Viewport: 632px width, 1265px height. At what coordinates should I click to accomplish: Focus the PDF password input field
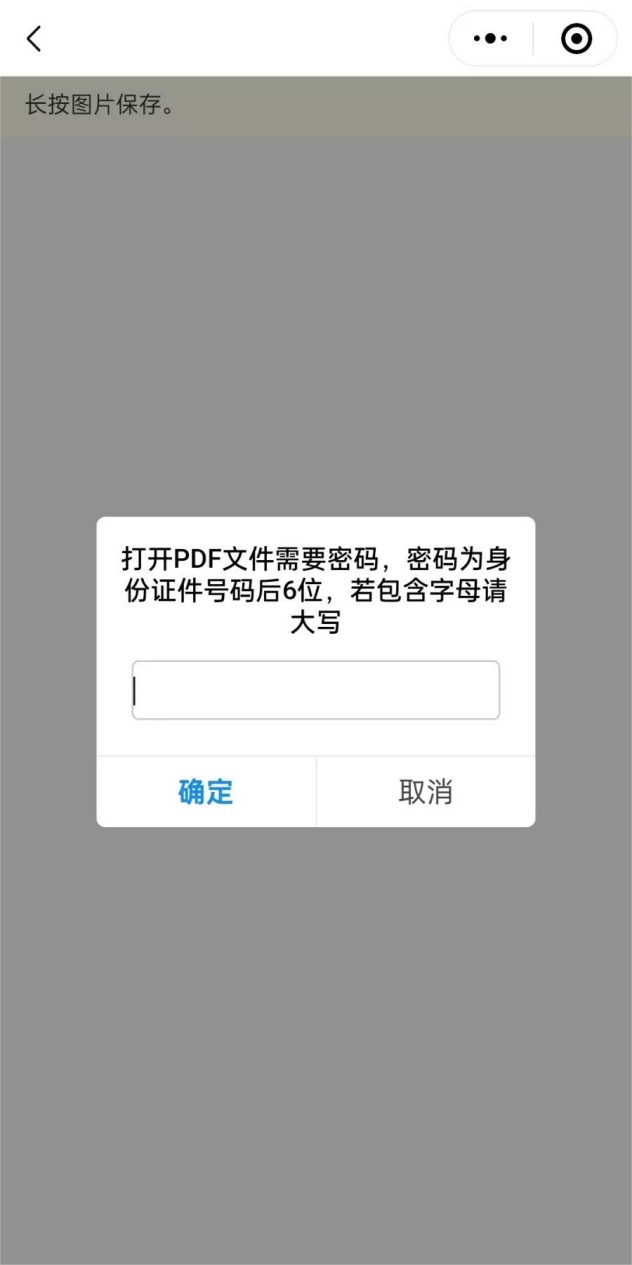[316, 690]
